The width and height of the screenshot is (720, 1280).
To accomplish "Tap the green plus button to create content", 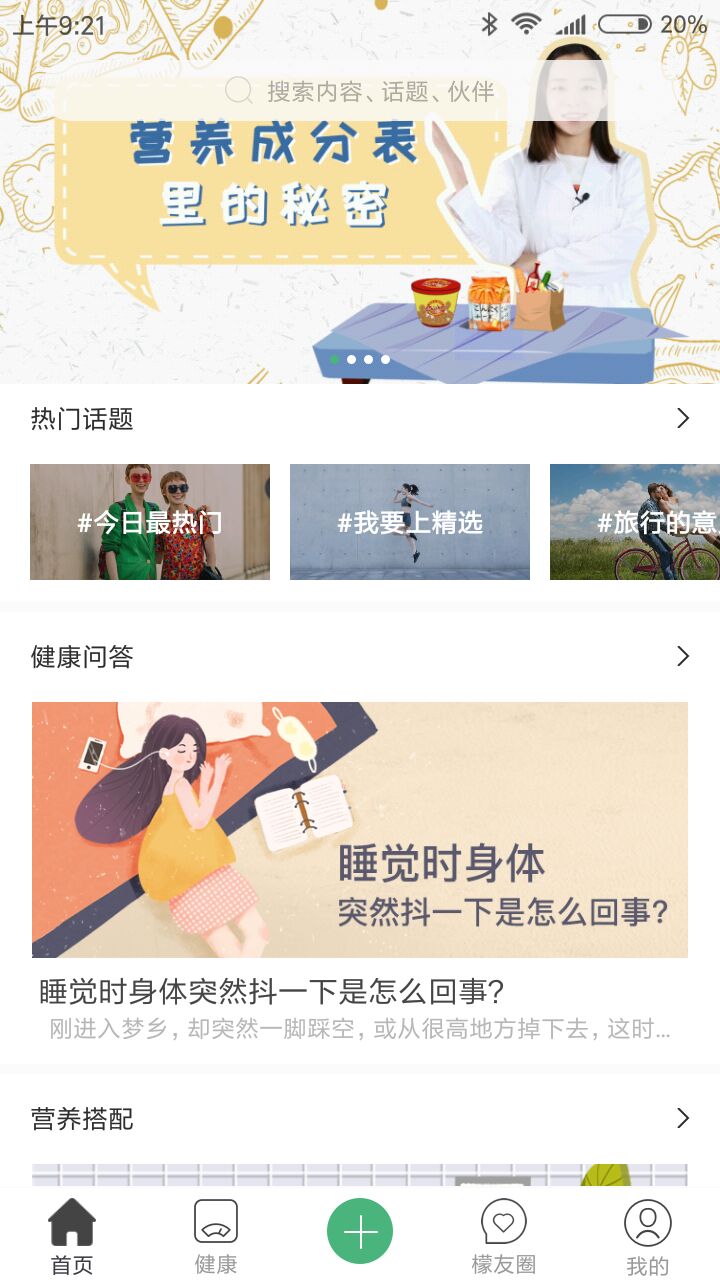I will 359,1230.
